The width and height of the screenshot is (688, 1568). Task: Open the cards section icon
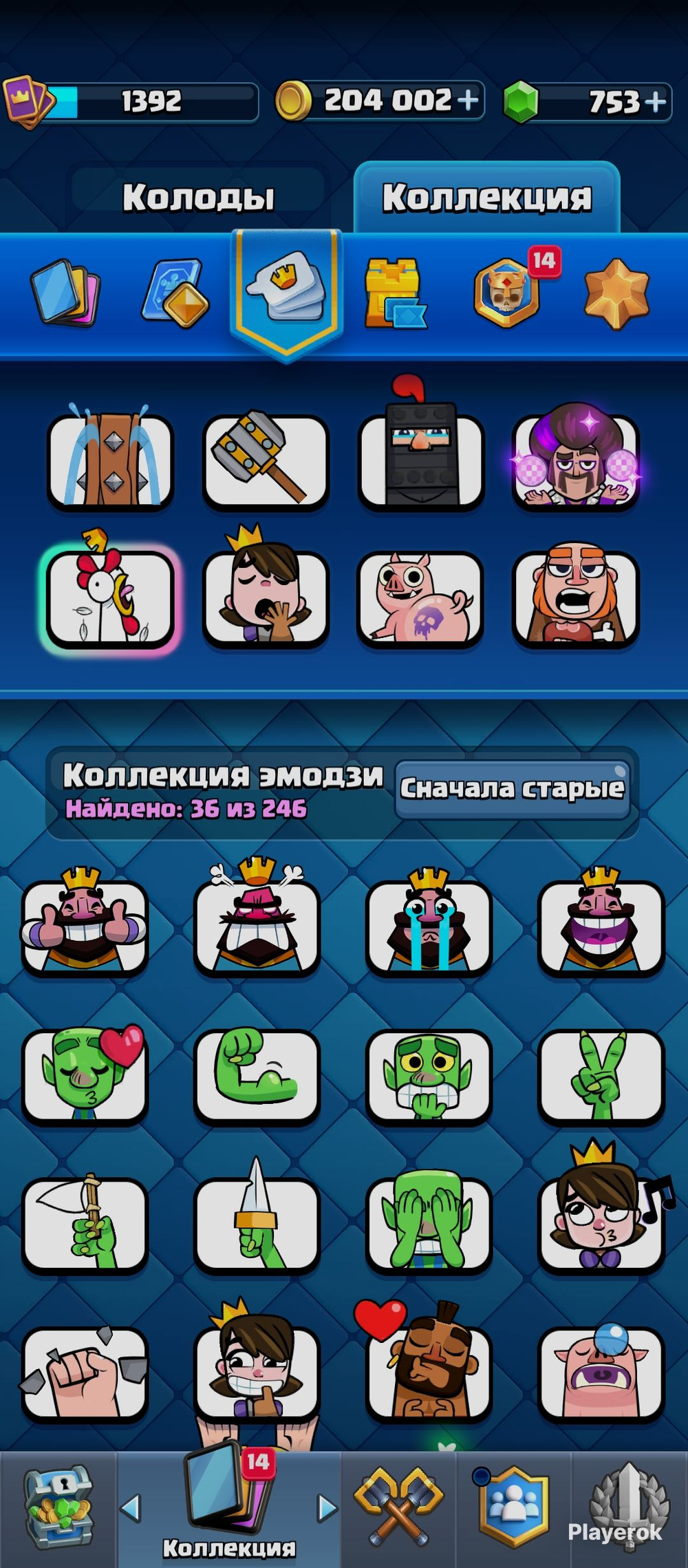tap(65, 293)
